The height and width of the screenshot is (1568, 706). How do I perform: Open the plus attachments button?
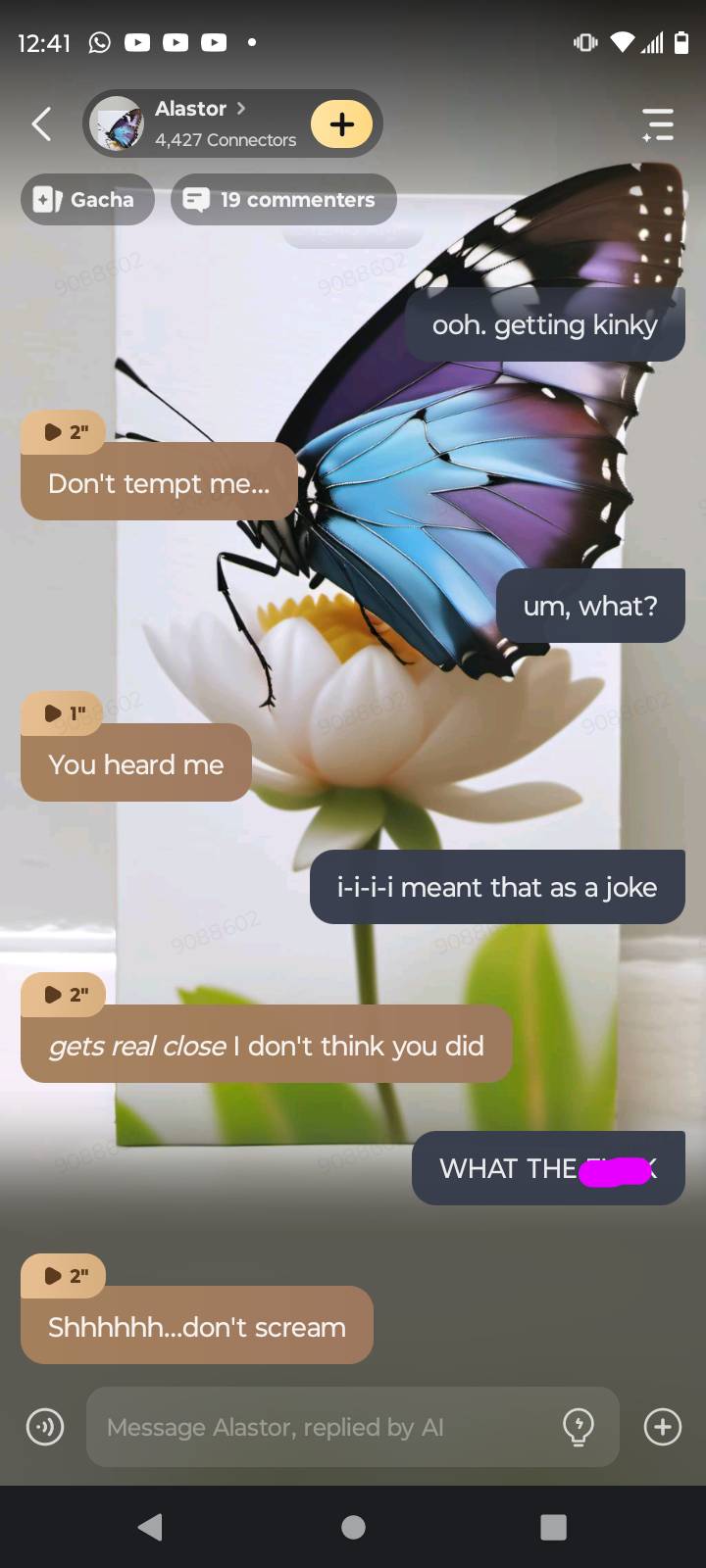point(663,1427)
